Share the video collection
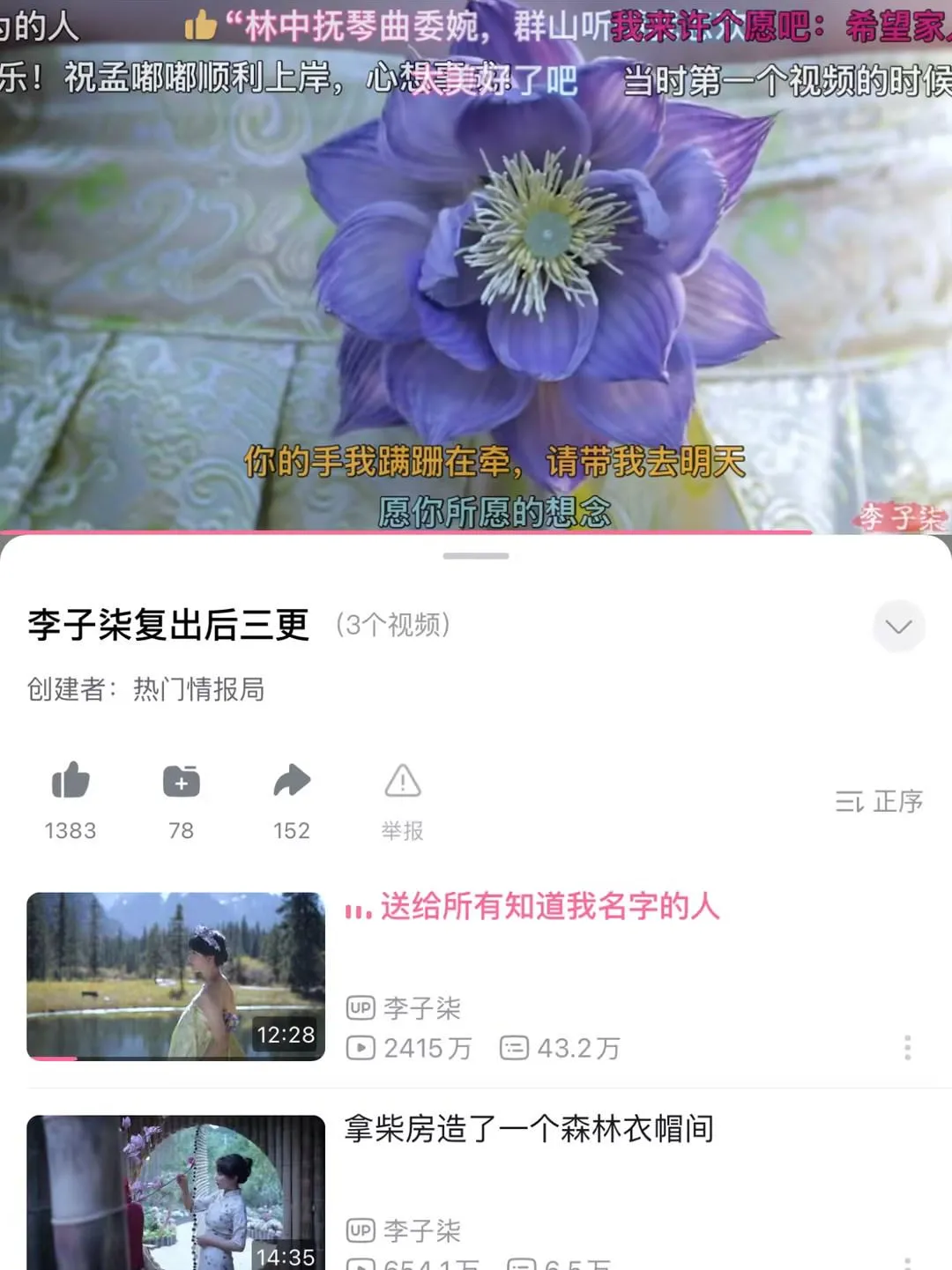Viewport: 952px width, 1270px height. pos(292,782)
